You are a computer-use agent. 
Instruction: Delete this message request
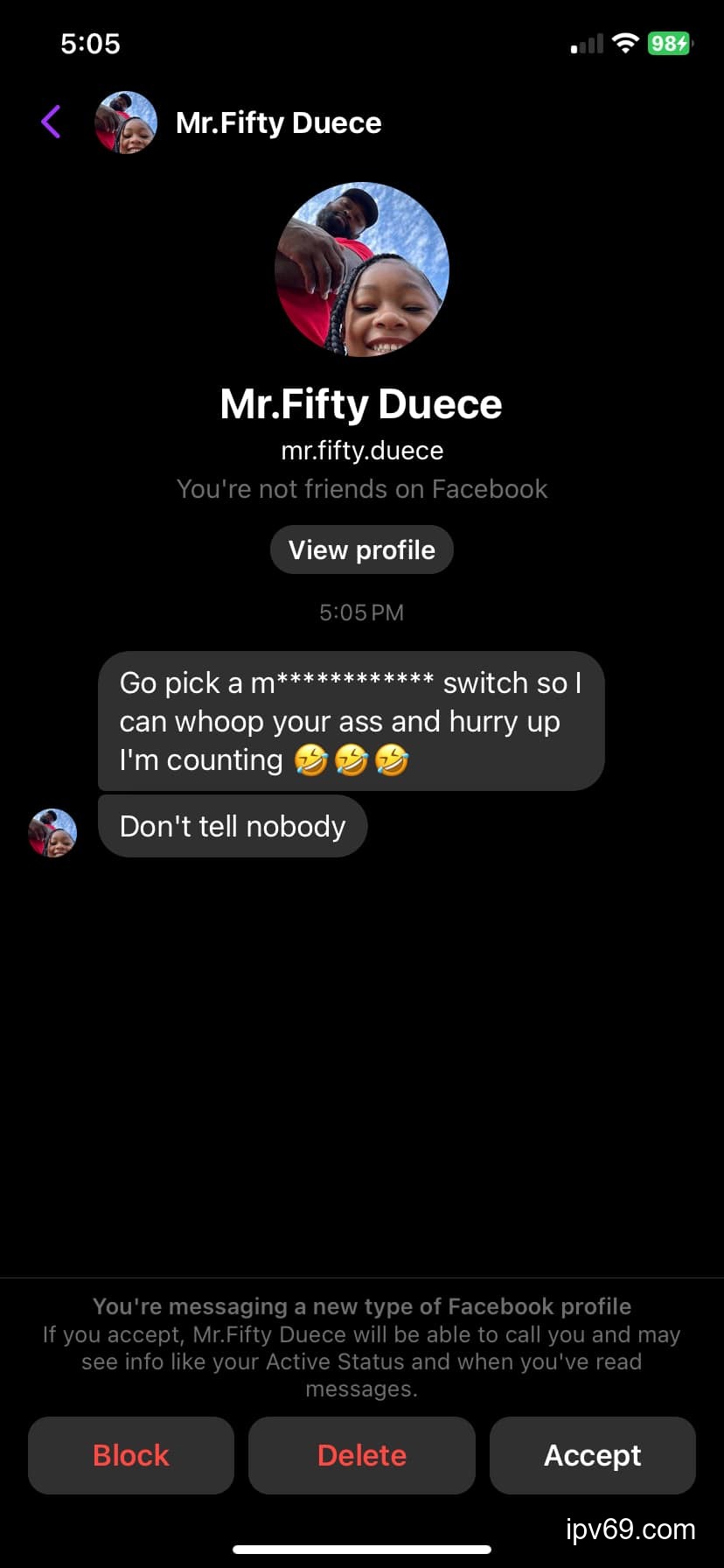[361, 1455]
